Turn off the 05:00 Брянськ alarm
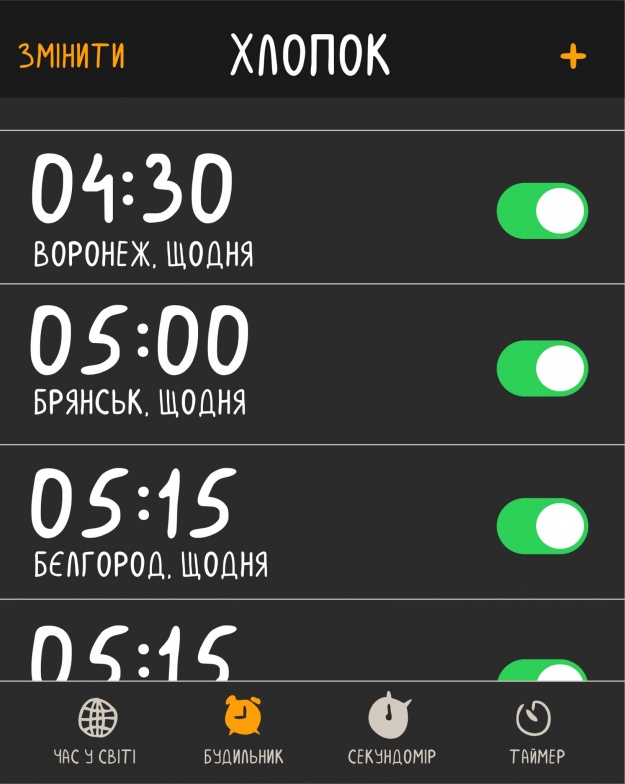 pos(542,368)
